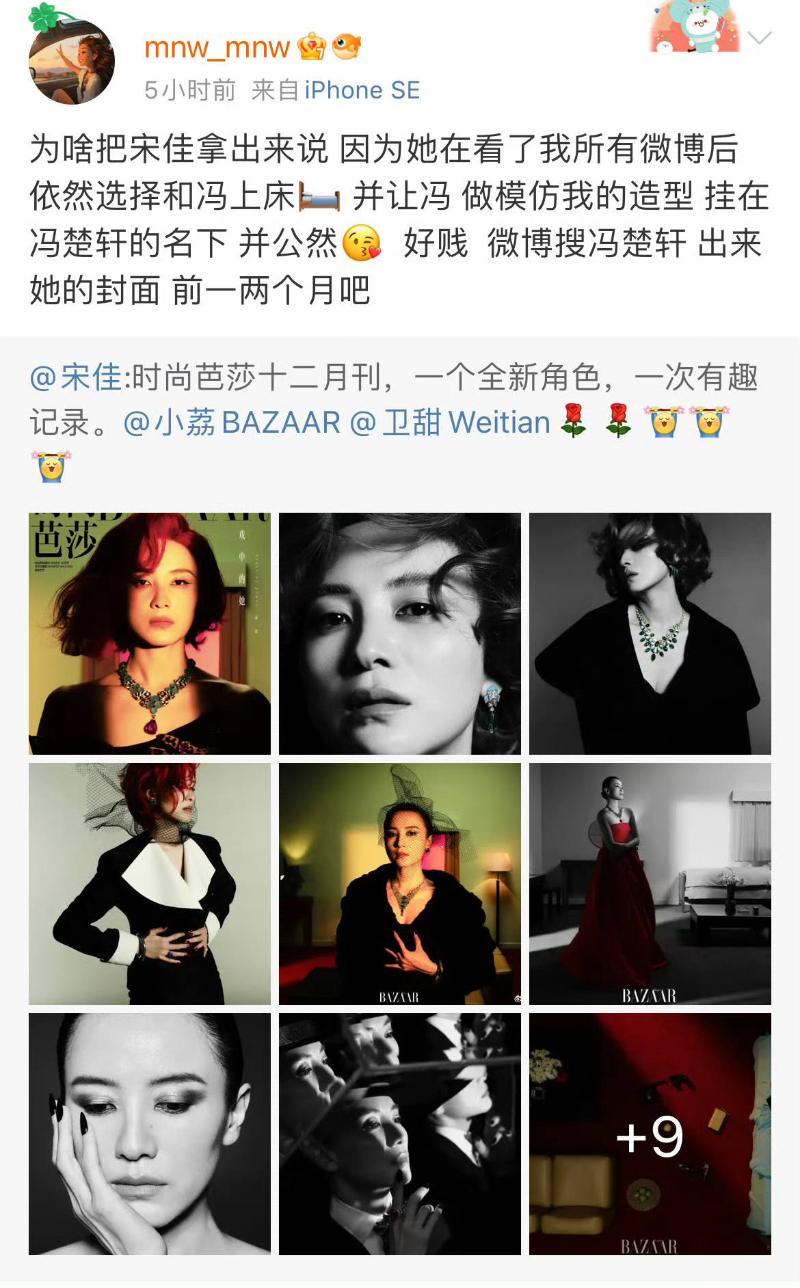The image size is (800, 1288).
Task: Expand the post options chevron
Action: (x=760, y=38)
